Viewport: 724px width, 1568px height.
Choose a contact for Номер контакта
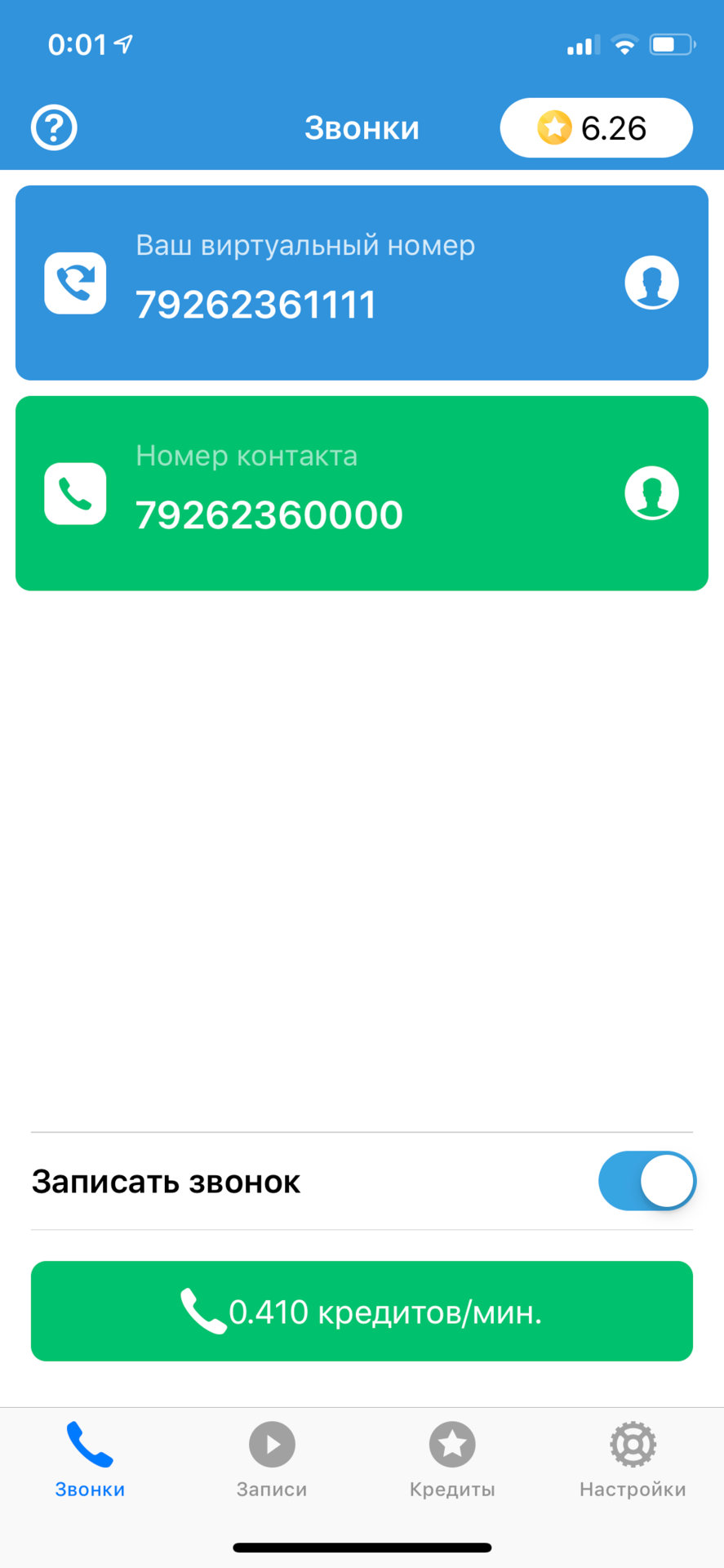click(x=651, y=493)
